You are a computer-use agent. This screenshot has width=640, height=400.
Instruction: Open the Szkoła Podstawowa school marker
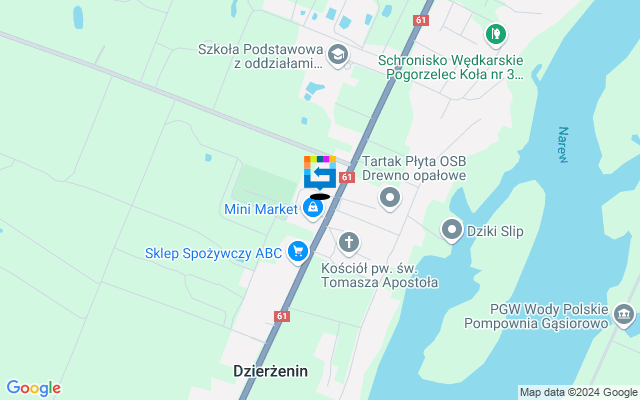tap(338, 56)
